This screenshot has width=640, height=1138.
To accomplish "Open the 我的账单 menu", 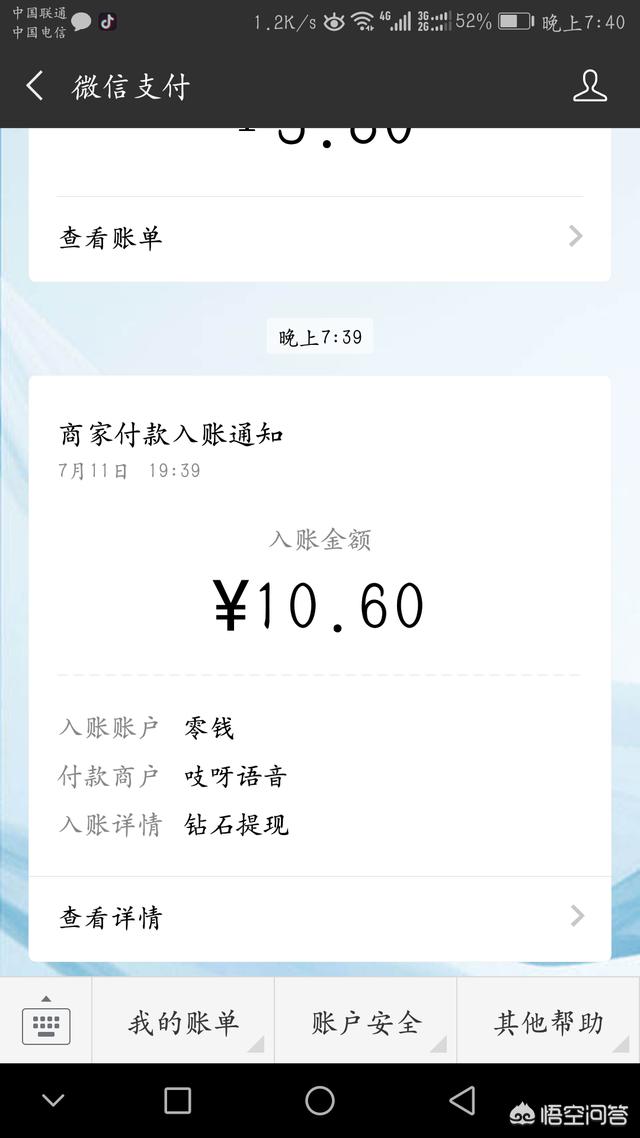I will click(x=183, y=1020).
